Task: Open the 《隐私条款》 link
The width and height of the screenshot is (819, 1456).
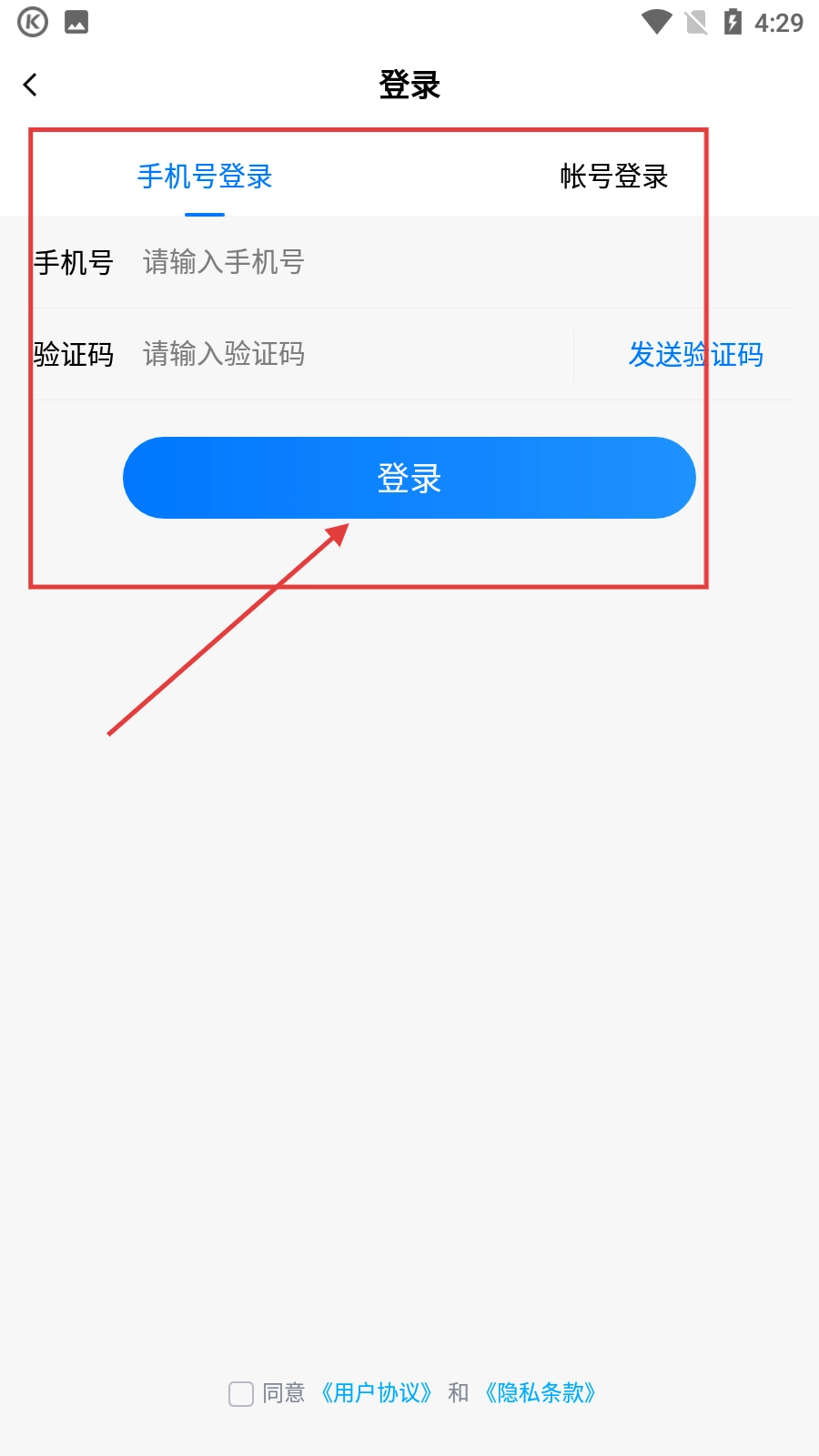Action: click(541, 1393)
